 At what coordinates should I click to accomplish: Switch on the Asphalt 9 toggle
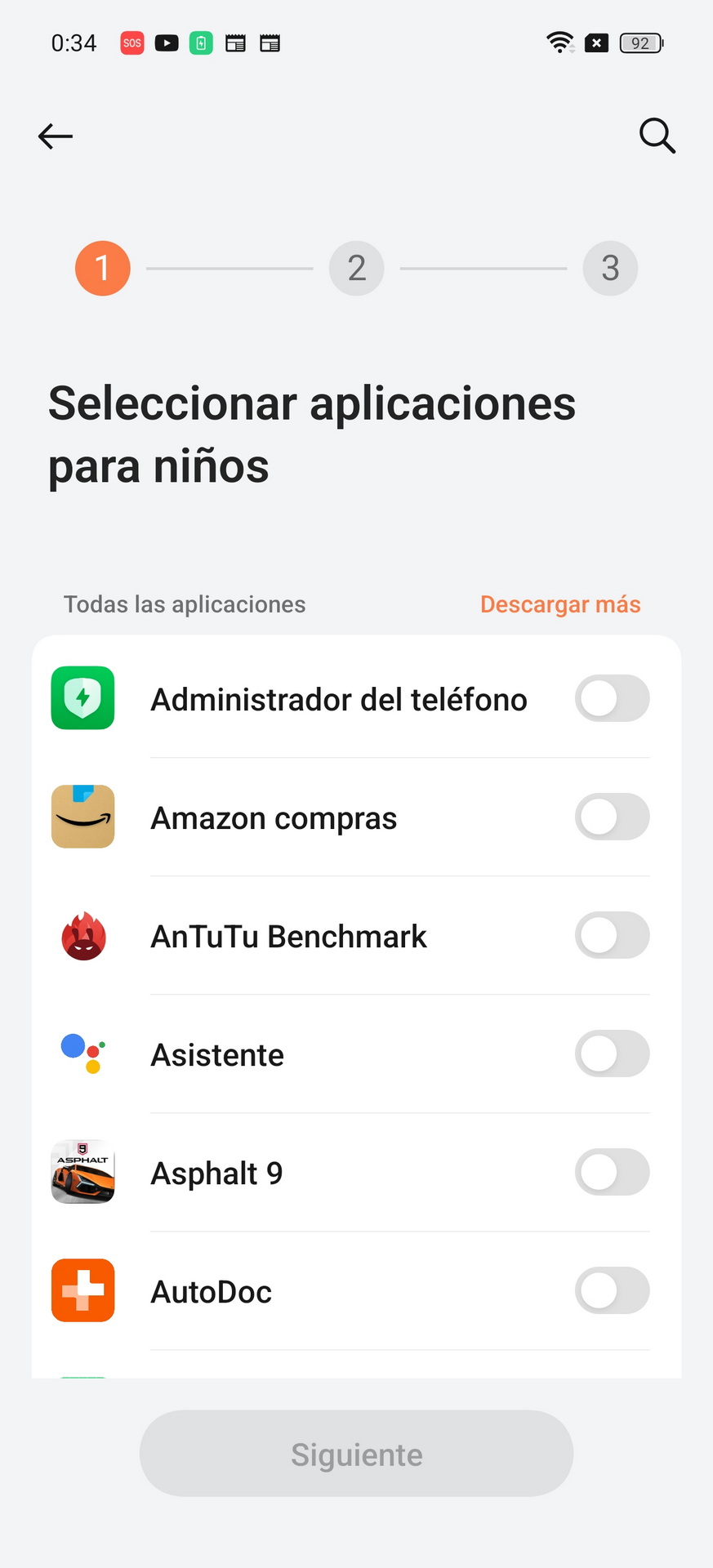point(612,1172)
